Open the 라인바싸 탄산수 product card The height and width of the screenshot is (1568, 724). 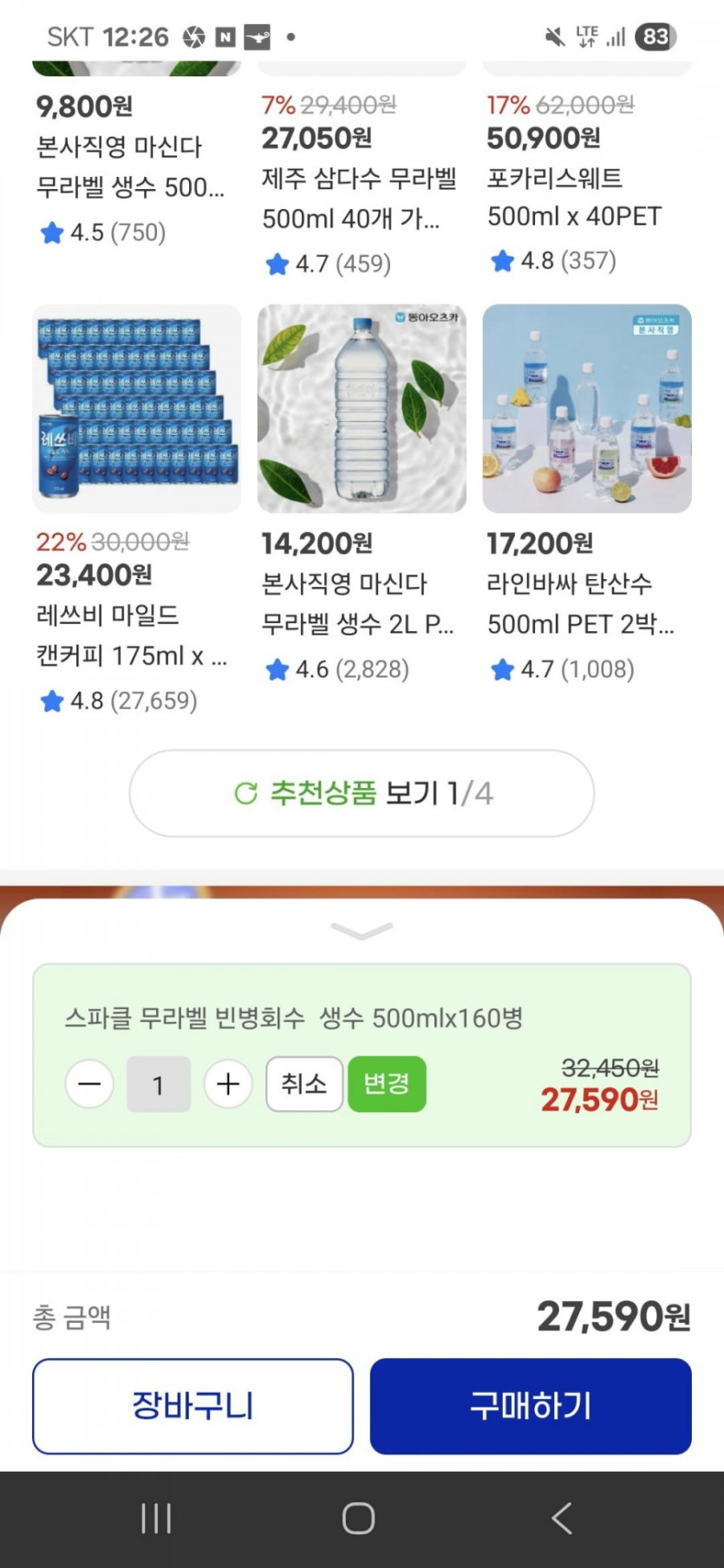click(x=587, y=408)
